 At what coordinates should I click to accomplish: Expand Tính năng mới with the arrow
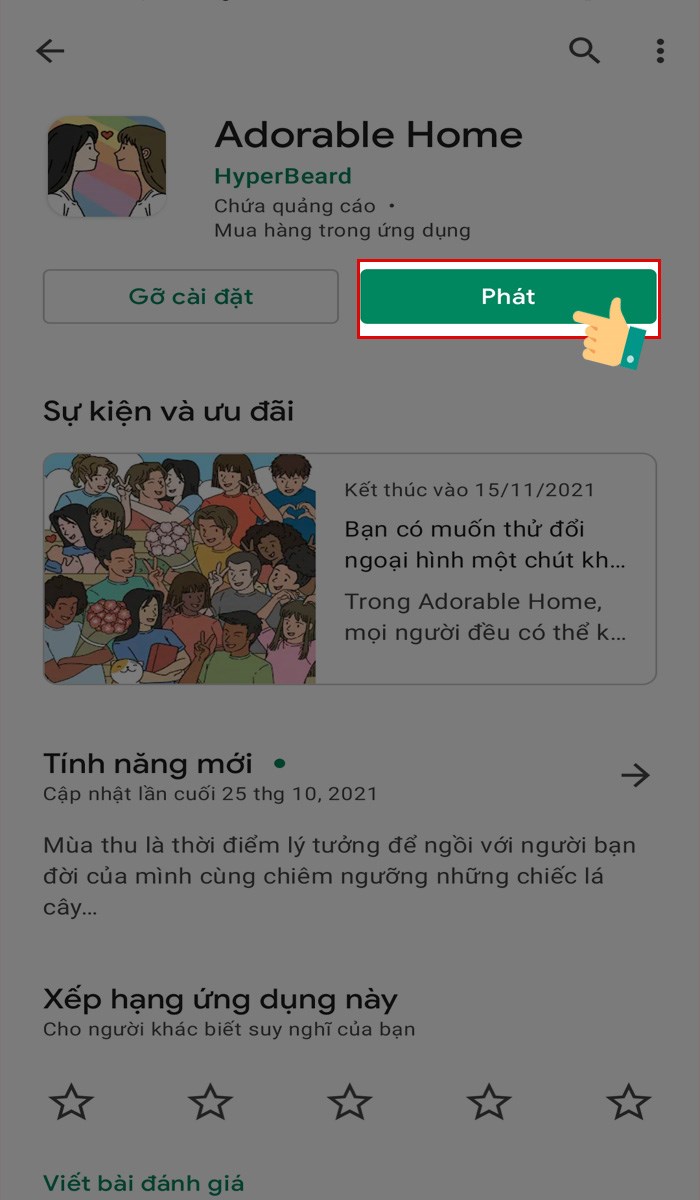[x=636, y=775]
